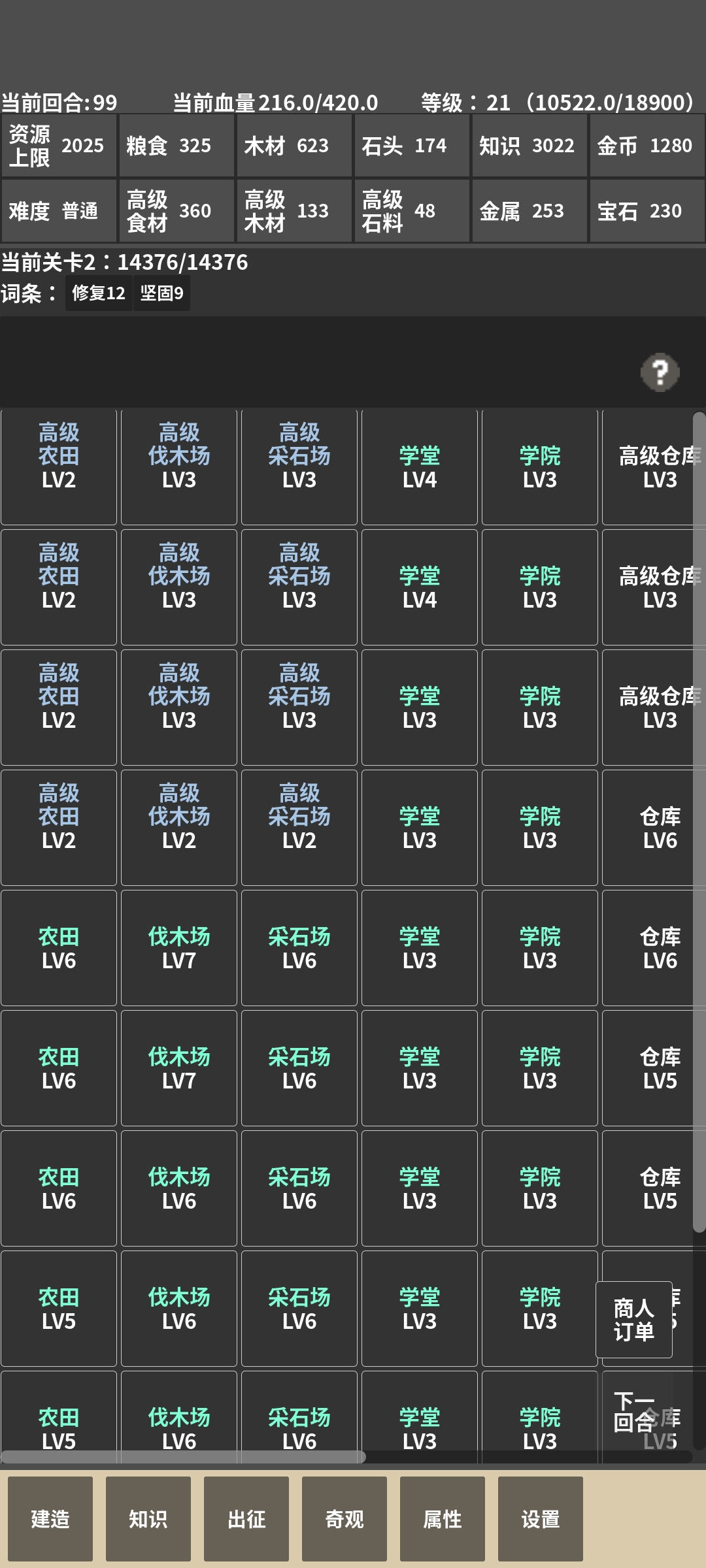
Task: Switch to the 知识 tab
Action: (148, 1518)
